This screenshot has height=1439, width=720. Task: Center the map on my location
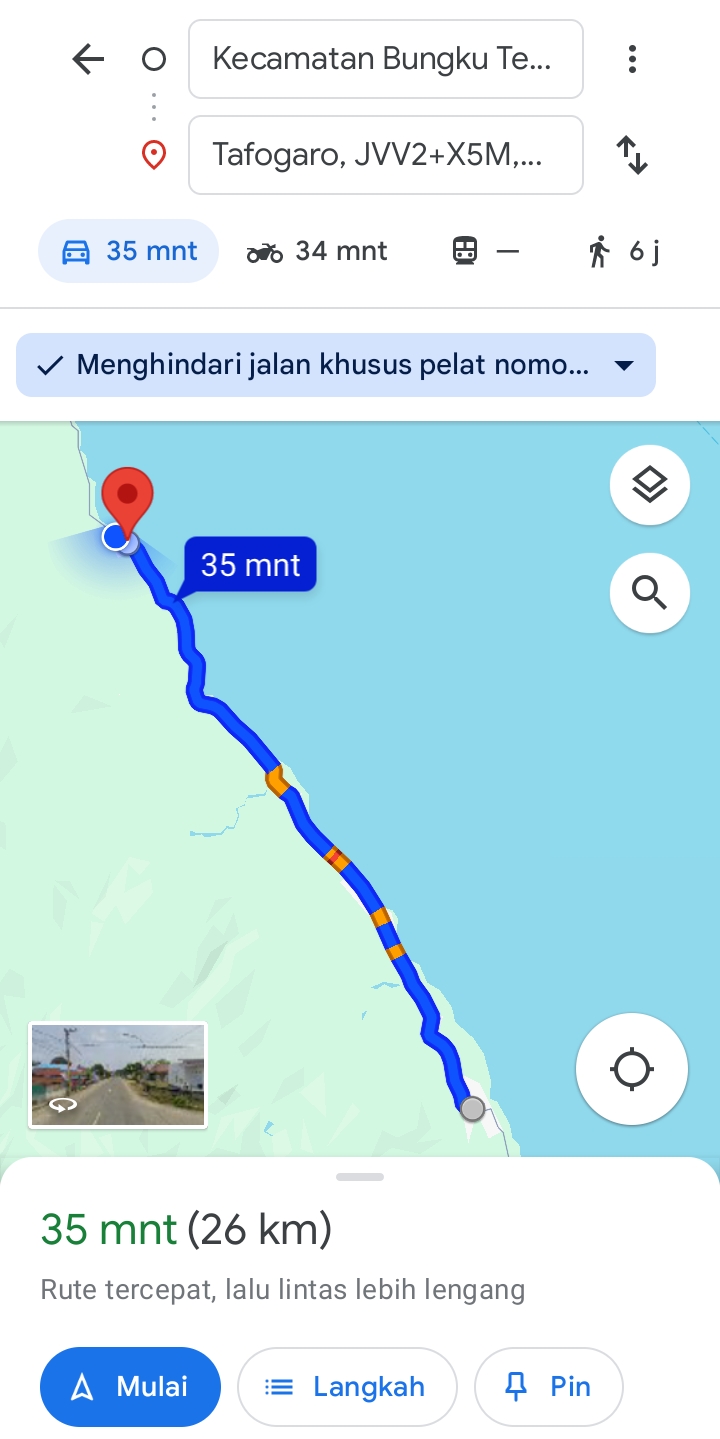click(x=632, y=1069)
